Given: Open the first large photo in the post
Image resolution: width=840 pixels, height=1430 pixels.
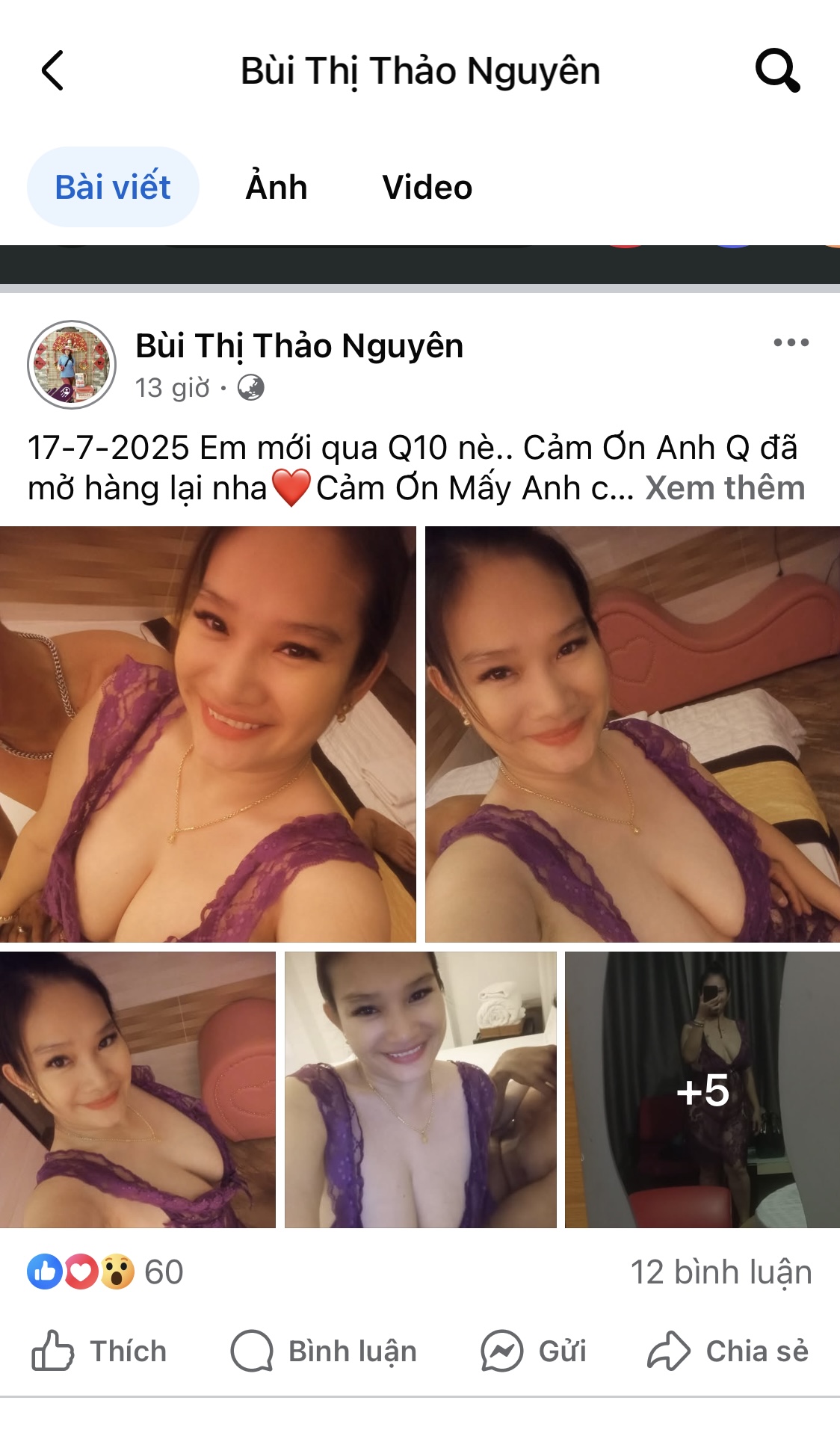Looking at the screenshot, I should pyautogui.click(x=208, y=734).
